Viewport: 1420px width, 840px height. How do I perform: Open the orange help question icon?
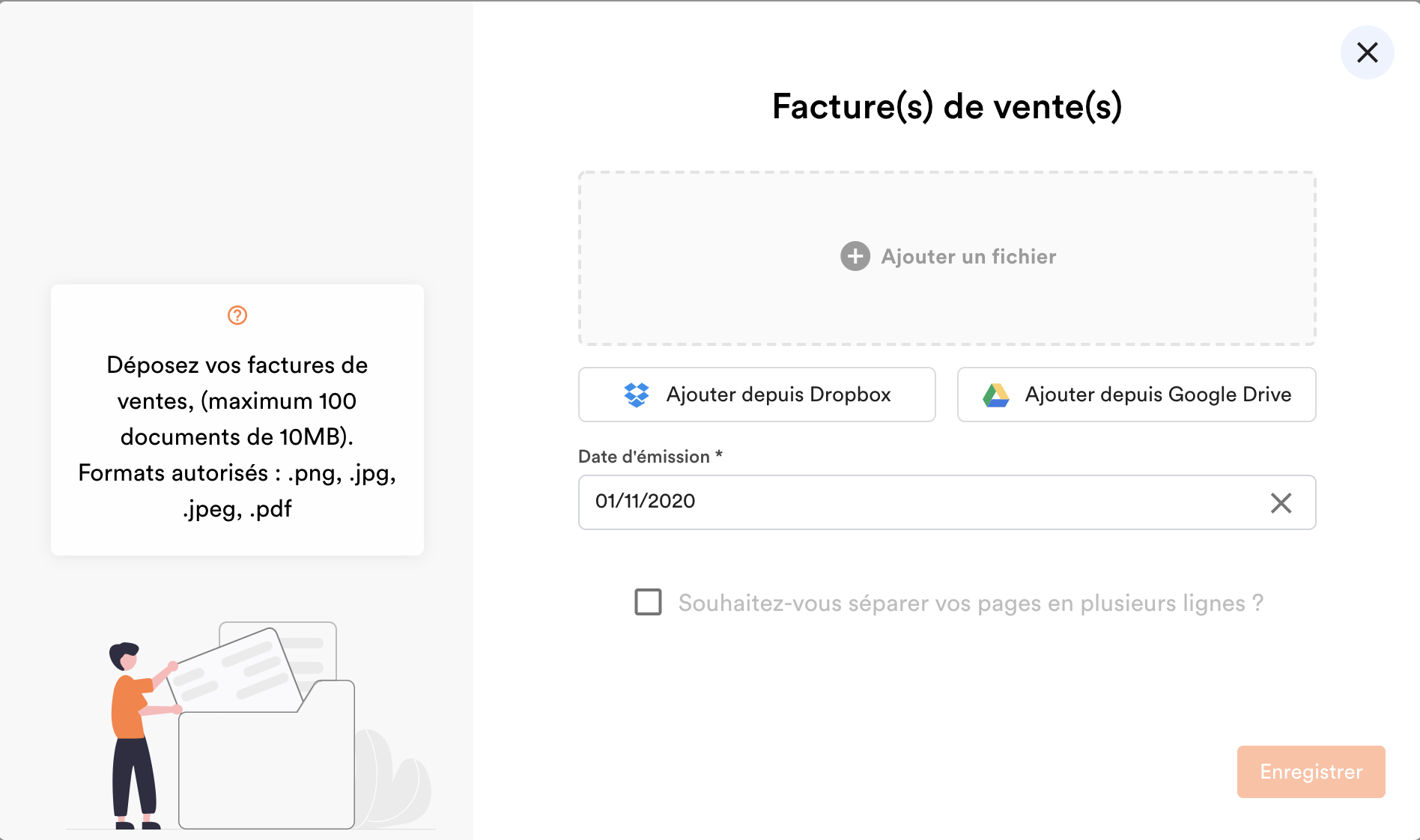pos(237,315)
